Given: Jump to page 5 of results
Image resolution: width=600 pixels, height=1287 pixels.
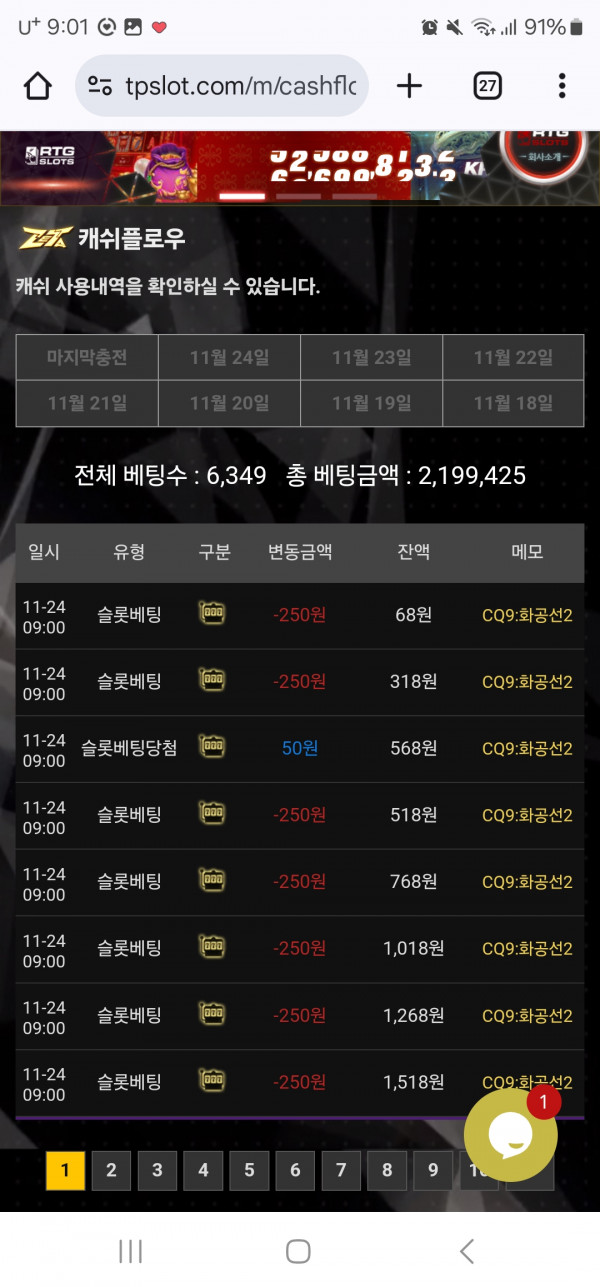Looking at the screenshot, I should coord(249,1170).
